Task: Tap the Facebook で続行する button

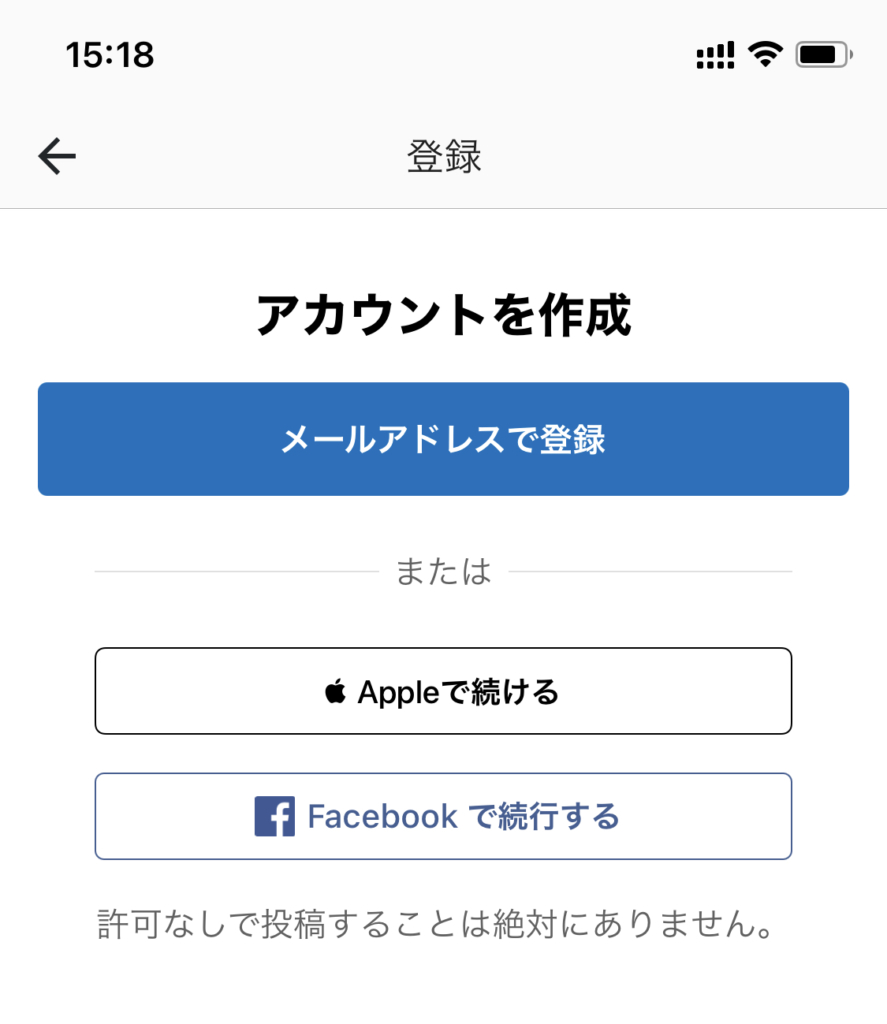Action: click(443, 816)
